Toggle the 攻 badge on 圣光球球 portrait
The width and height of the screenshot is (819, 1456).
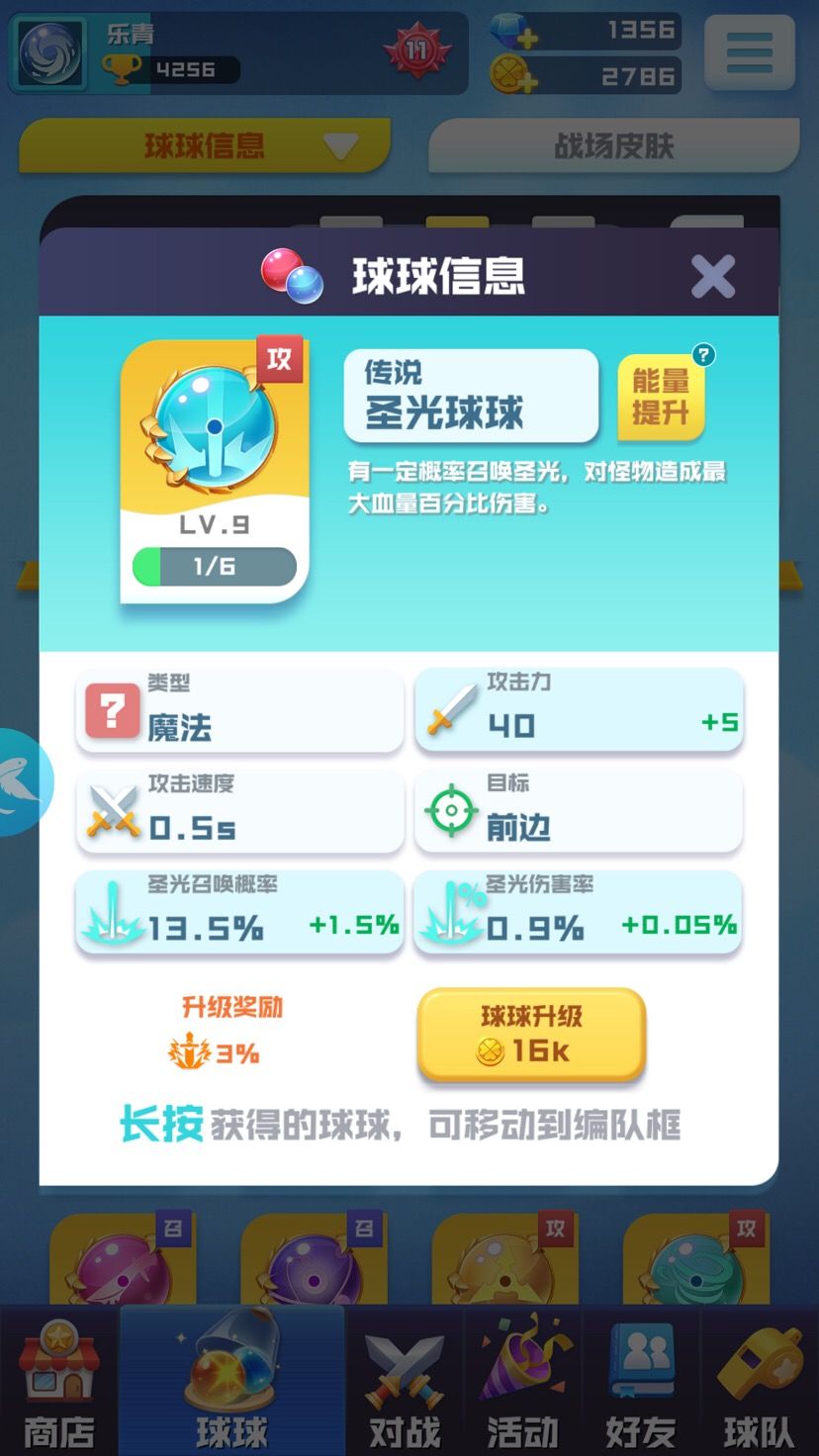pyautogui.click(x=280, y=360)
